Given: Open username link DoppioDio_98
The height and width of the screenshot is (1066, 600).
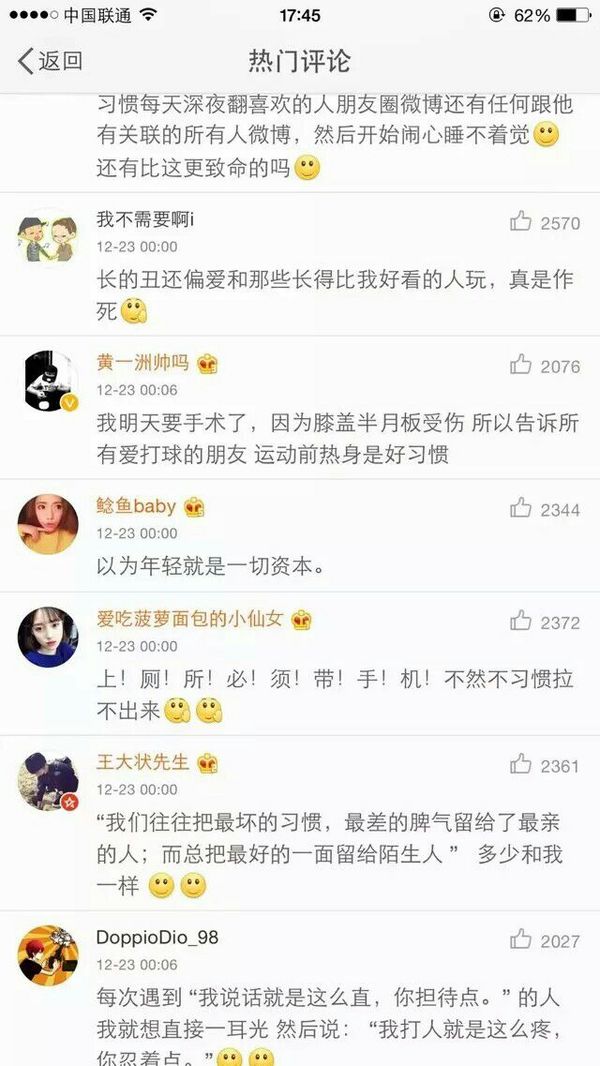Looking at the screenshot, I should (x=157, y=937).
